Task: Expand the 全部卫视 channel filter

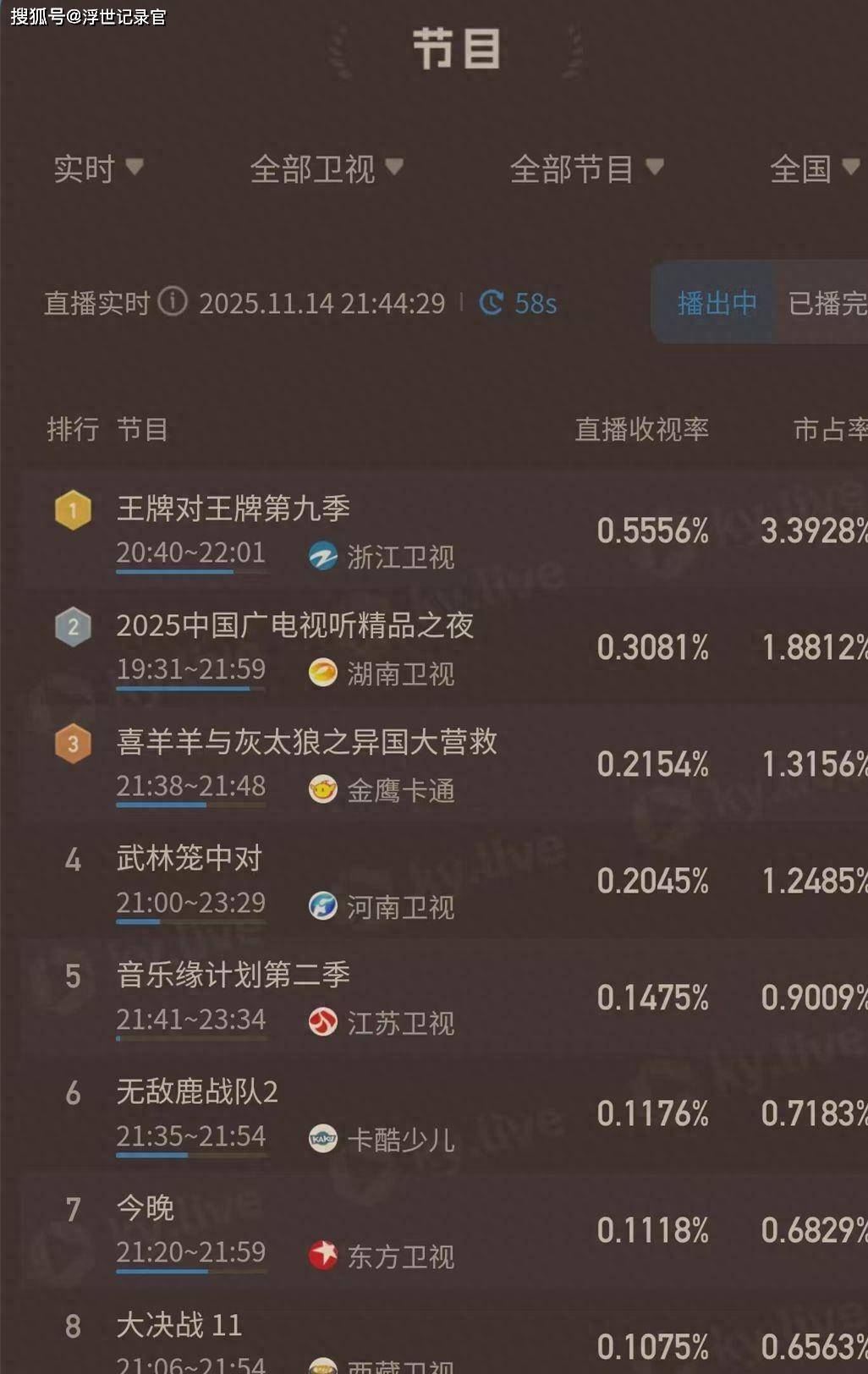Action: (x=326, y=168)
